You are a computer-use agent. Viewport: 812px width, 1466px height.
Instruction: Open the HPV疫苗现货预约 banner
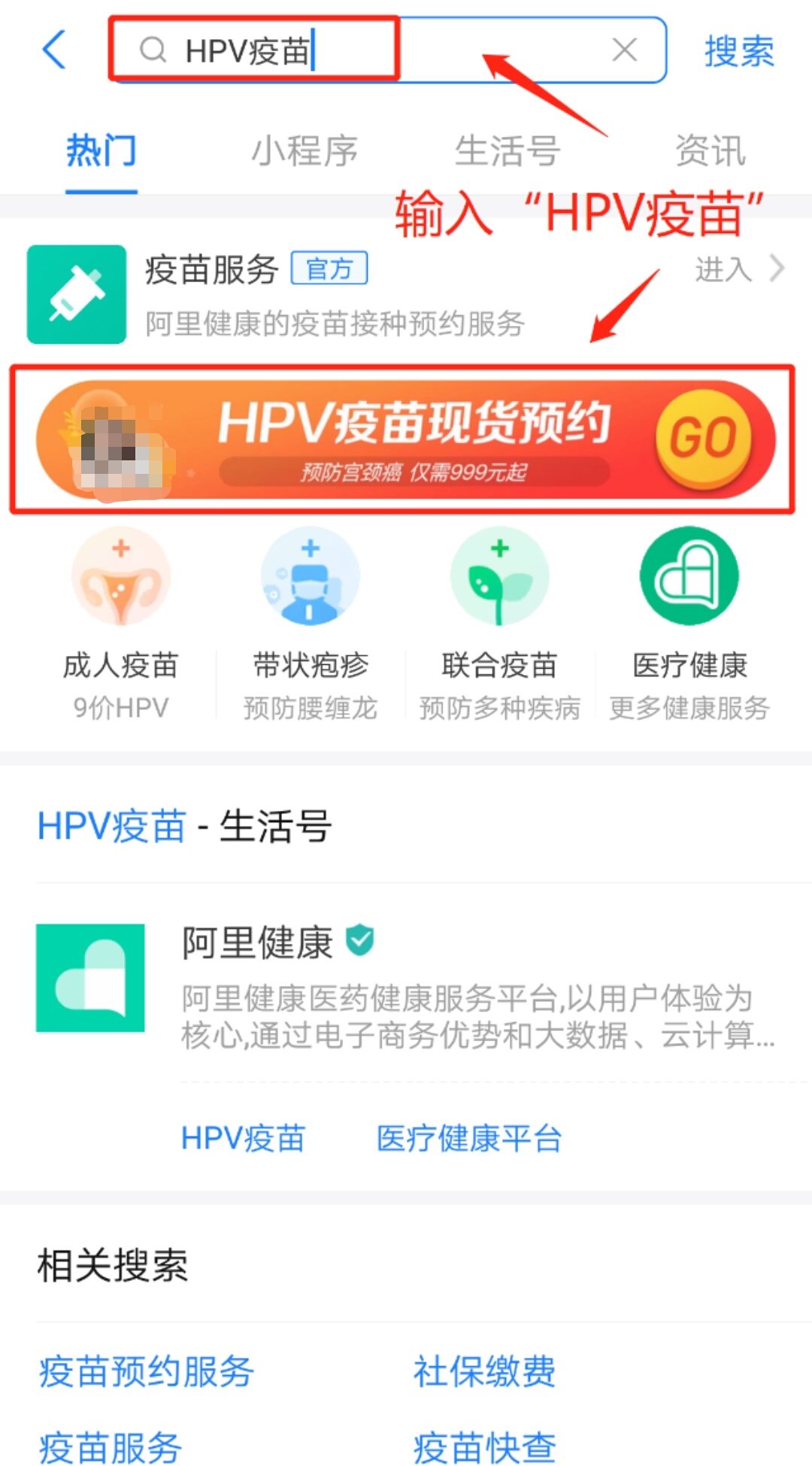(406, 439)
